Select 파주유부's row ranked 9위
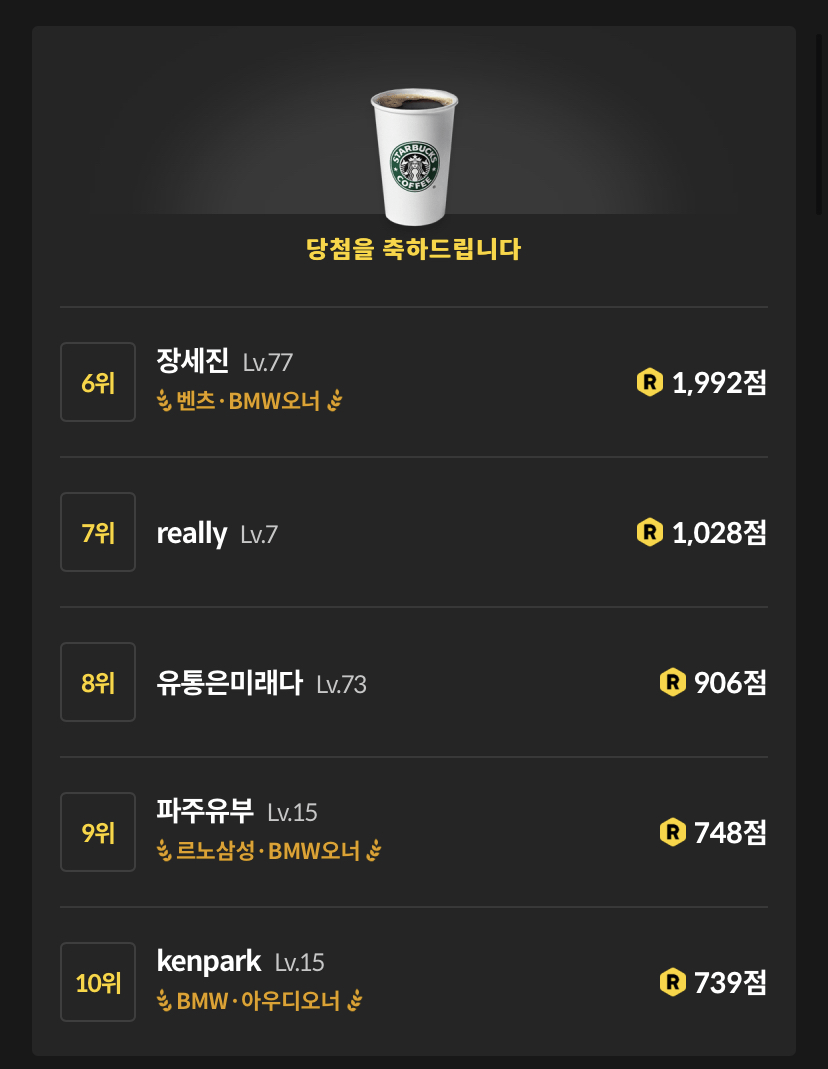The image size is (828, 1069). pyautogui.click(x=205, y=811)
